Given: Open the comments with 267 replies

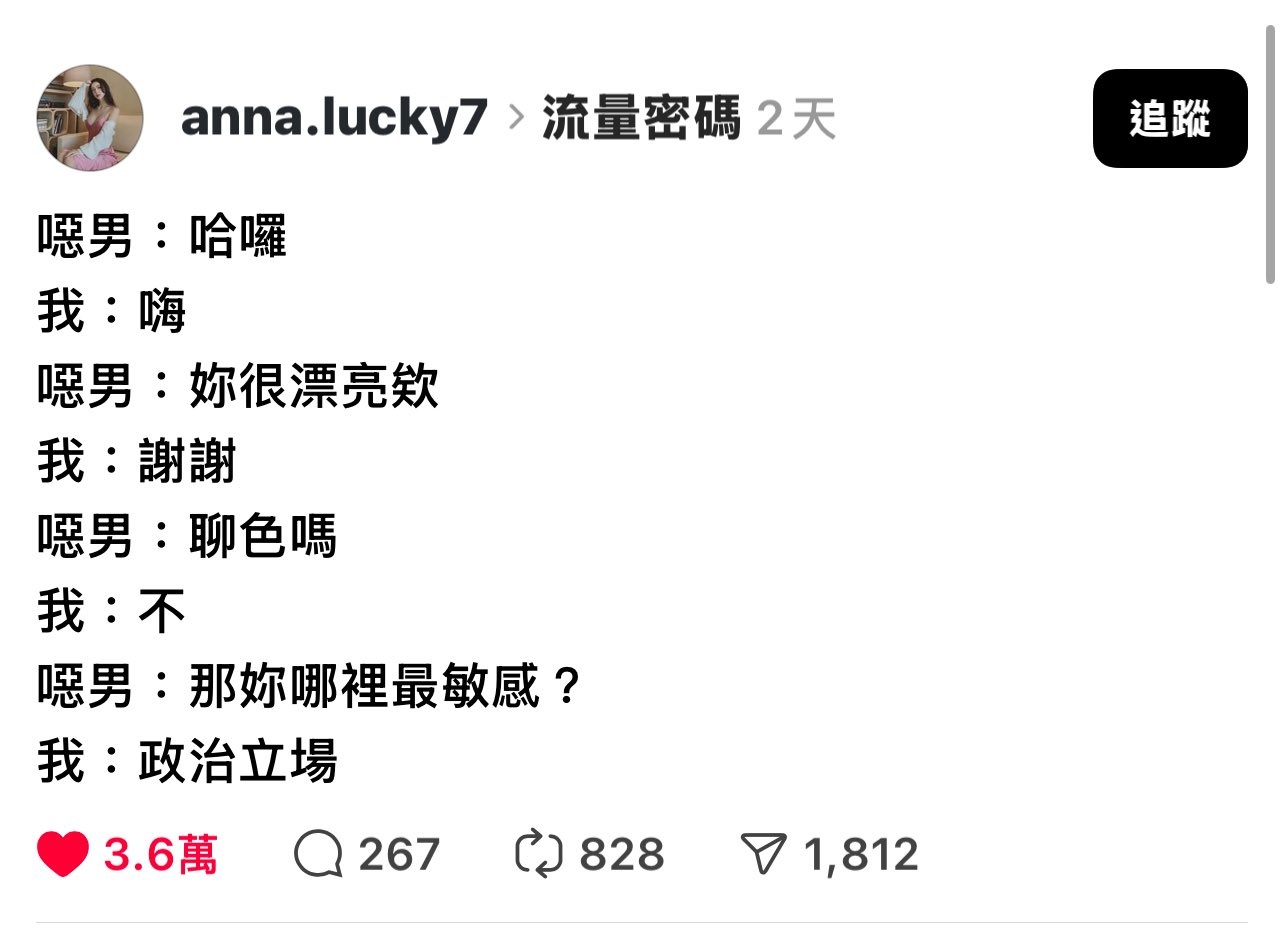Looking at the screenshot, I should [319, 855].
